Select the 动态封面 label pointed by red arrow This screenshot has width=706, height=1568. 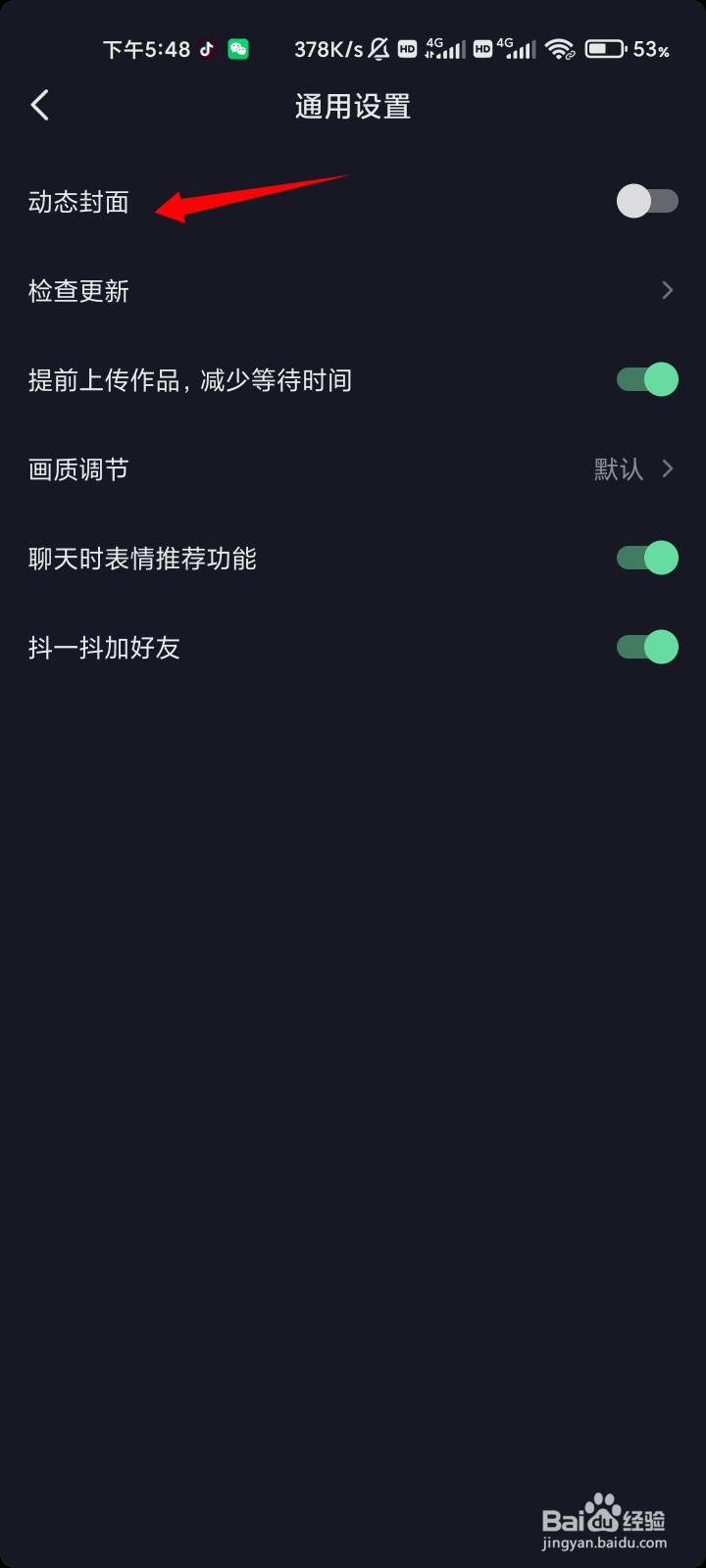coord(78,200)
